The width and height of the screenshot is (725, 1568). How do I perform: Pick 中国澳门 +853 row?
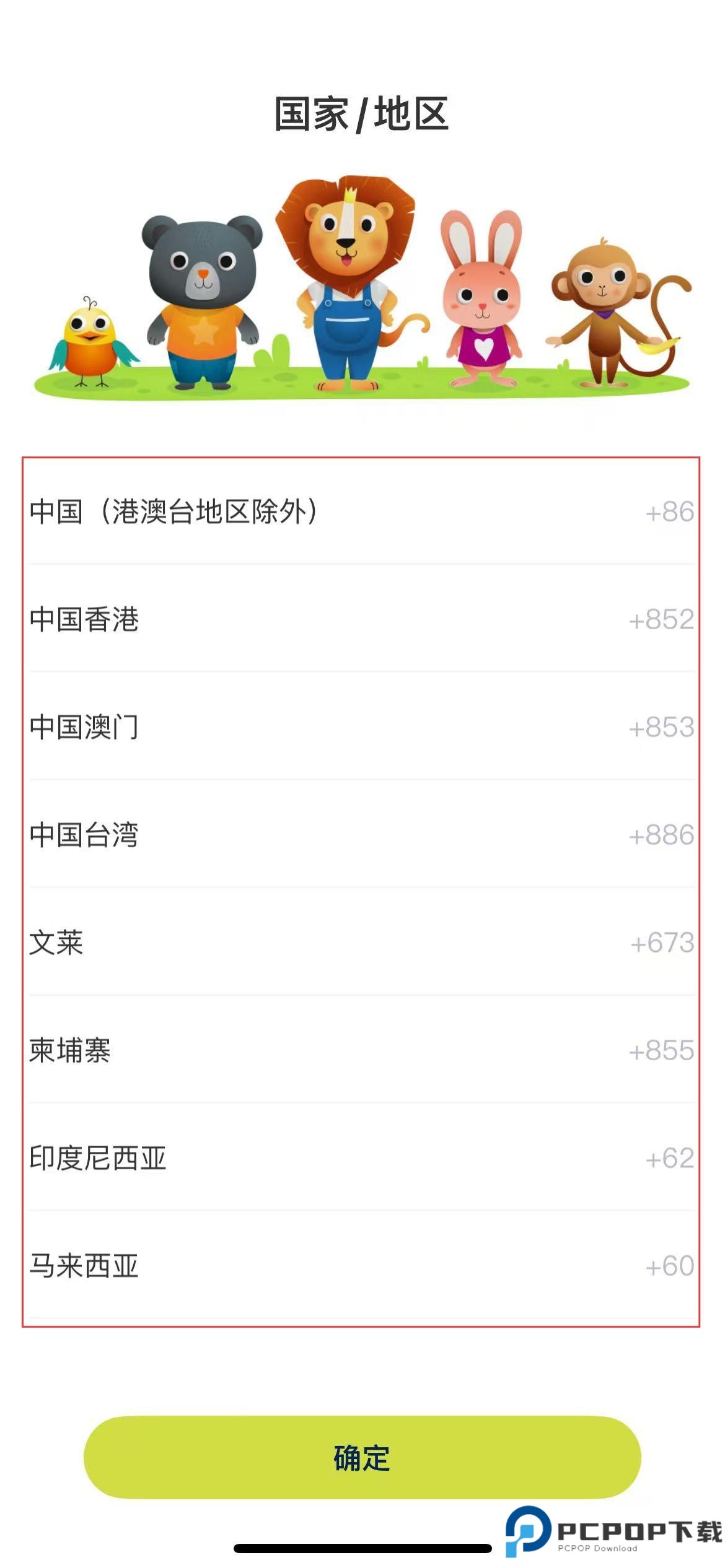361,727
